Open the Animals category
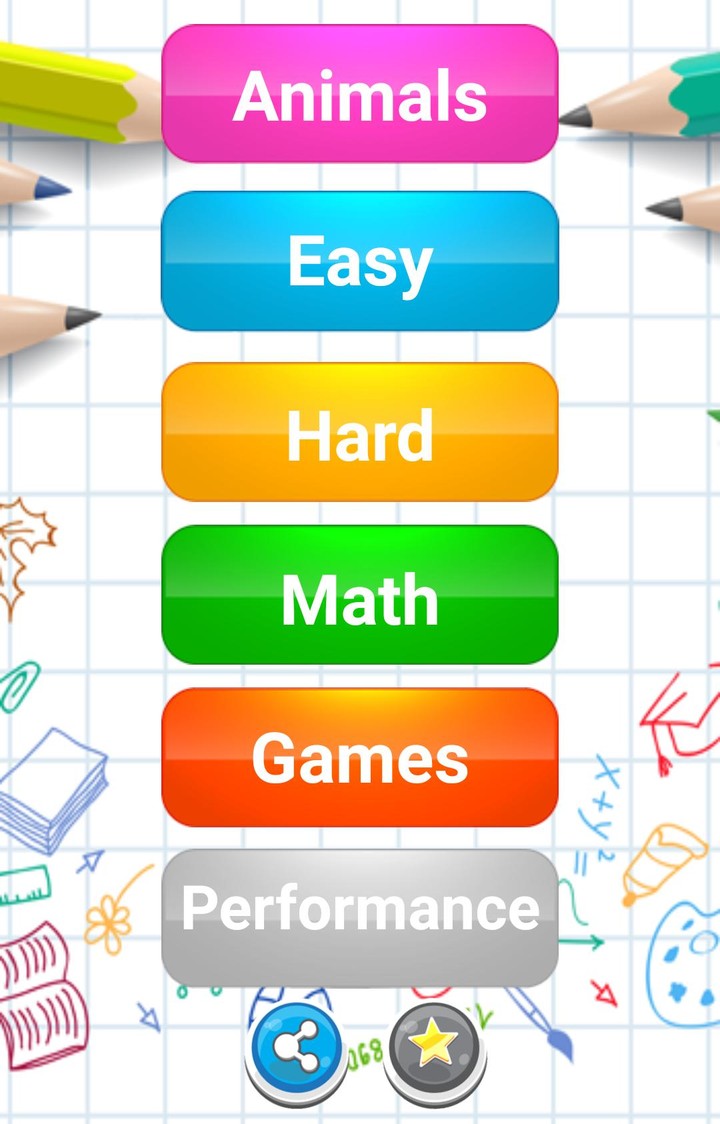Screen dimensions: 720x1124 360,94
